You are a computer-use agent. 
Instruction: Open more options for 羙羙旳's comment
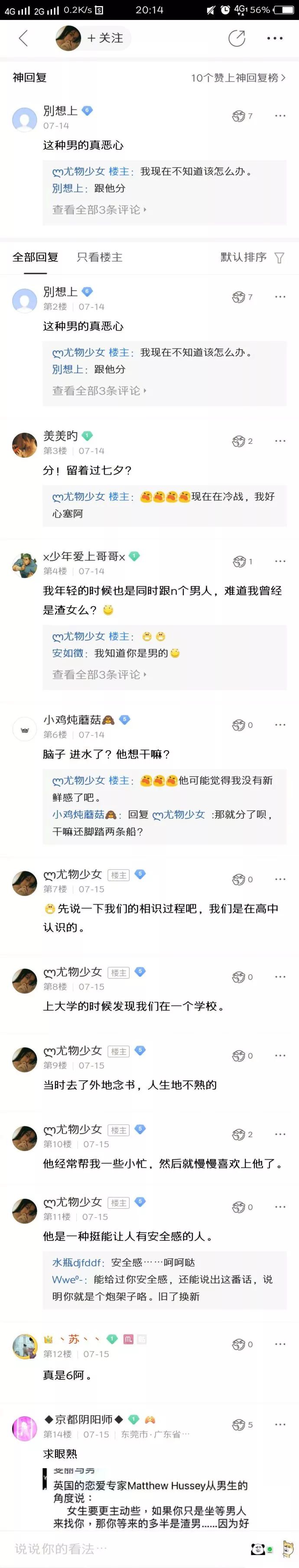pyautogui.click(x=280, y=441)
